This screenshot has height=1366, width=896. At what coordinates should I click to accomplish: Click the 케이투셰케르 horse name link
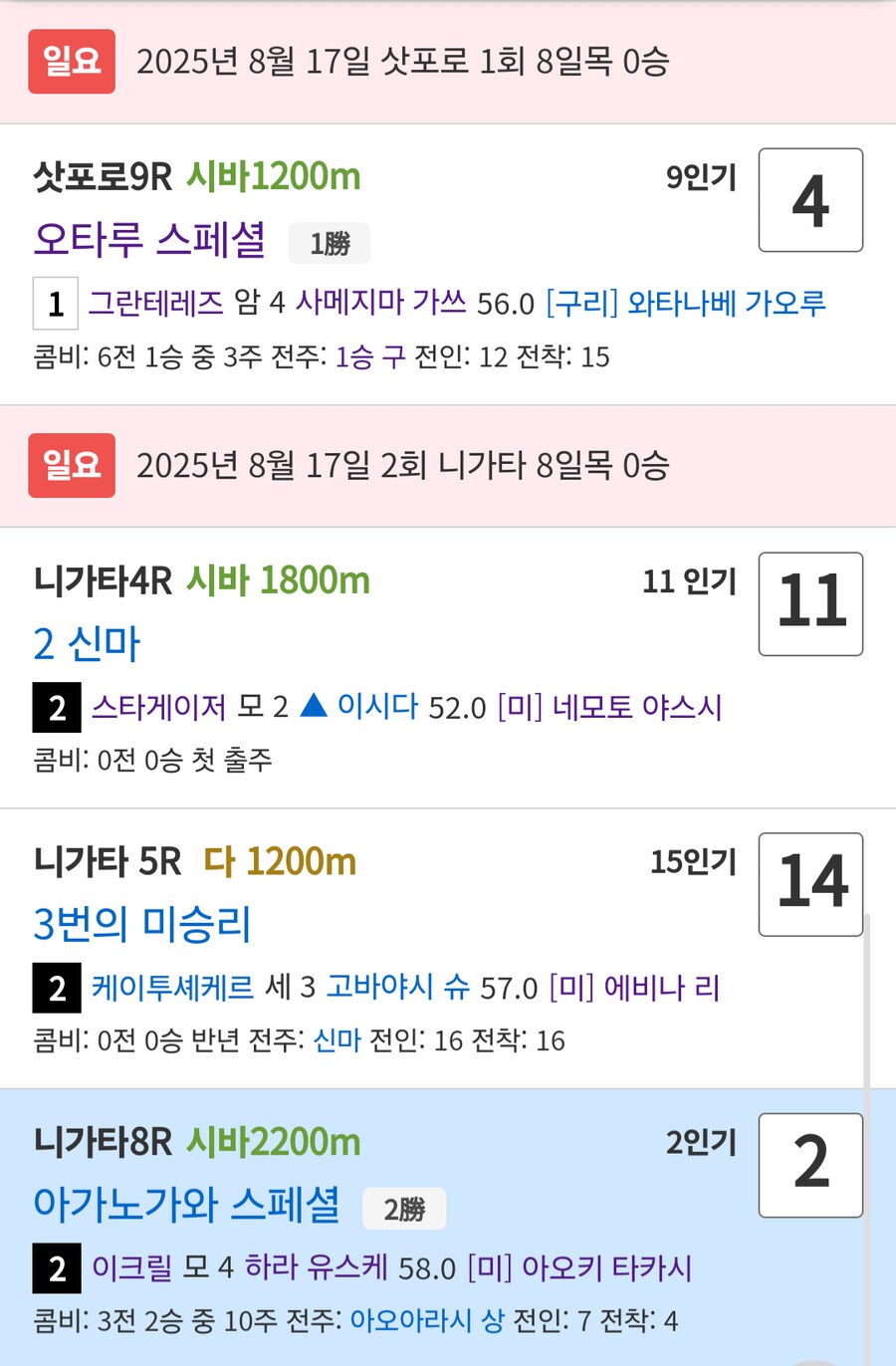coord(174,987)
